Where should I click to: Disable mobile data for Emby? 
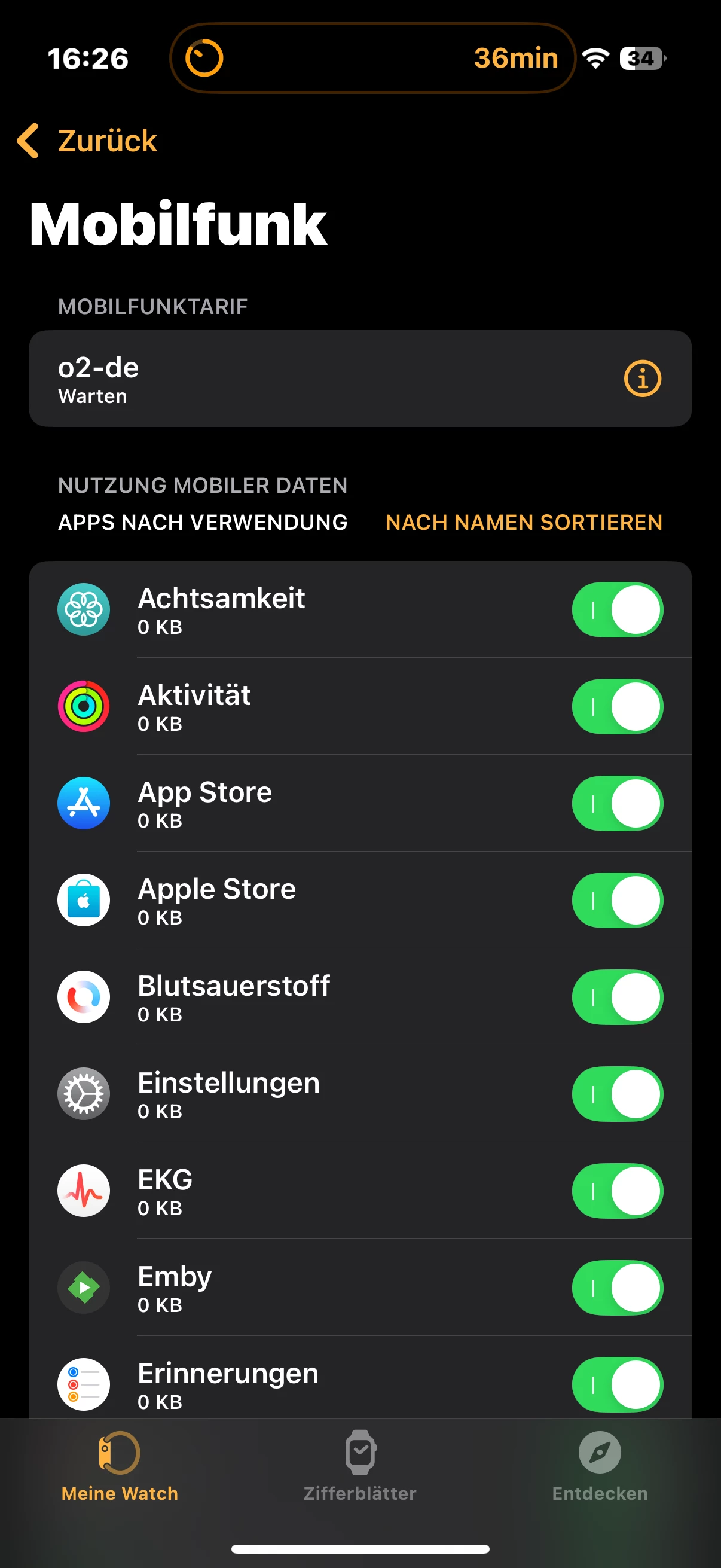(617, 1288)
